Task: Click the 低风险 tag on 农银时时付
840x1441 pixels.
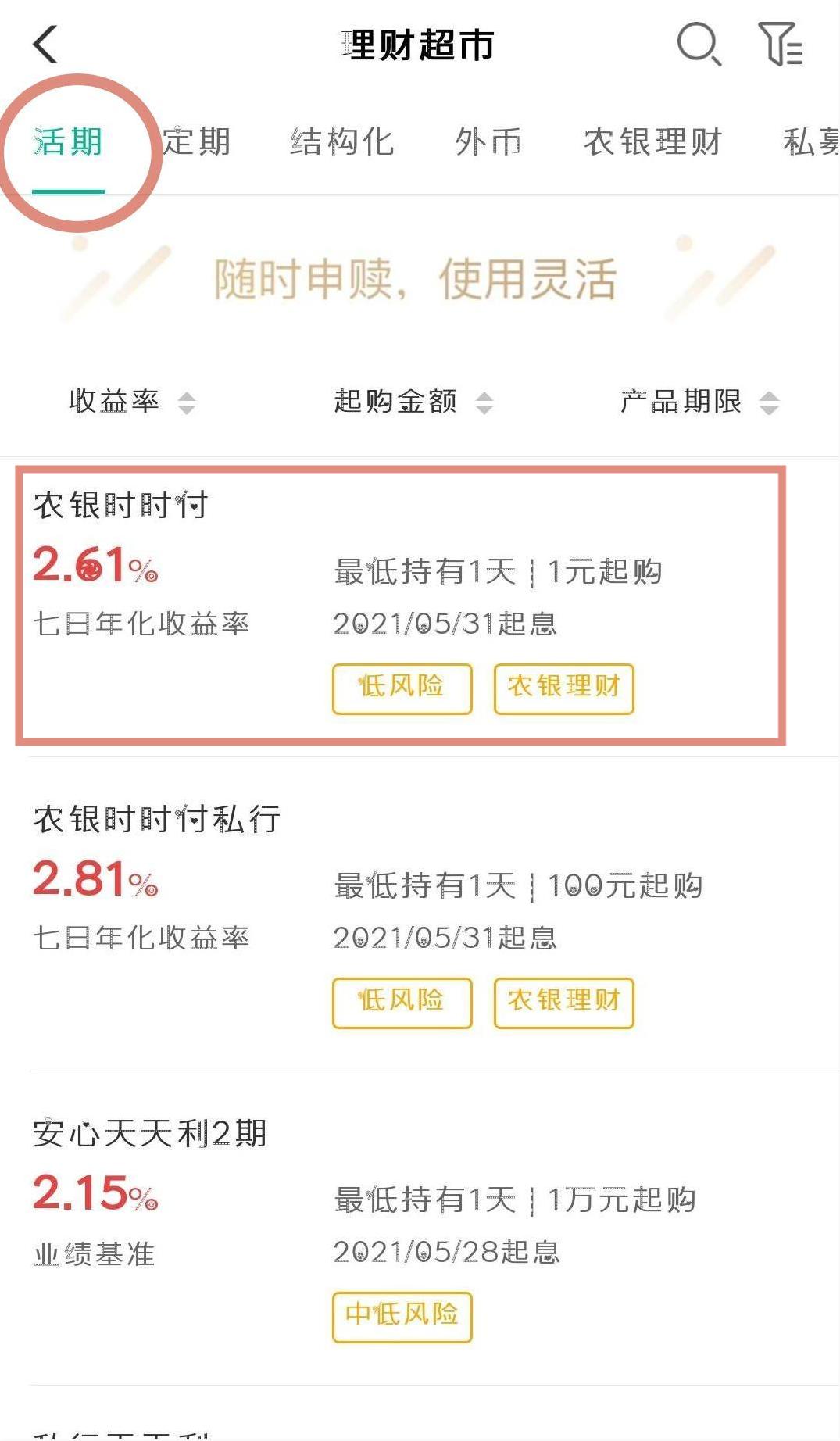Action: [402, 688]
